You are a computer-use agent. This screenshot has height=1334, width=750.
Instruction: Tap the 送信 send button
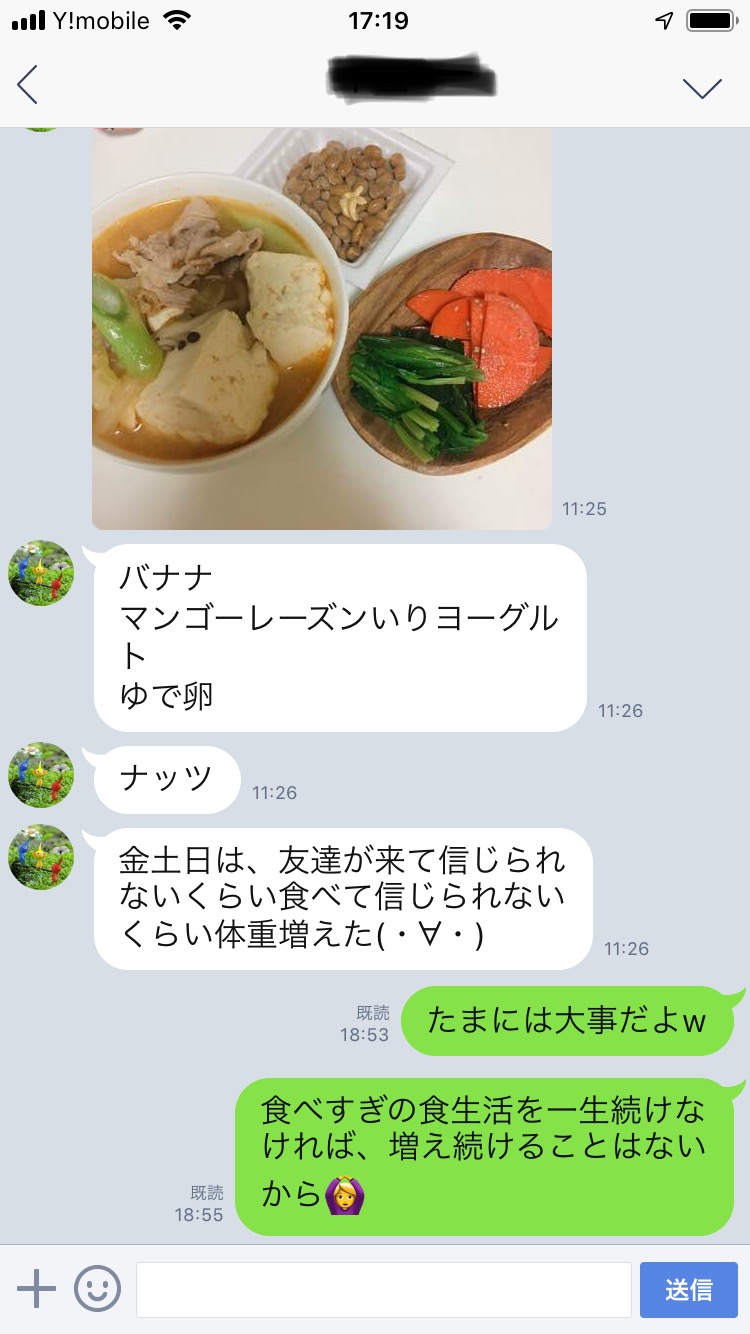click(689, 1290)
